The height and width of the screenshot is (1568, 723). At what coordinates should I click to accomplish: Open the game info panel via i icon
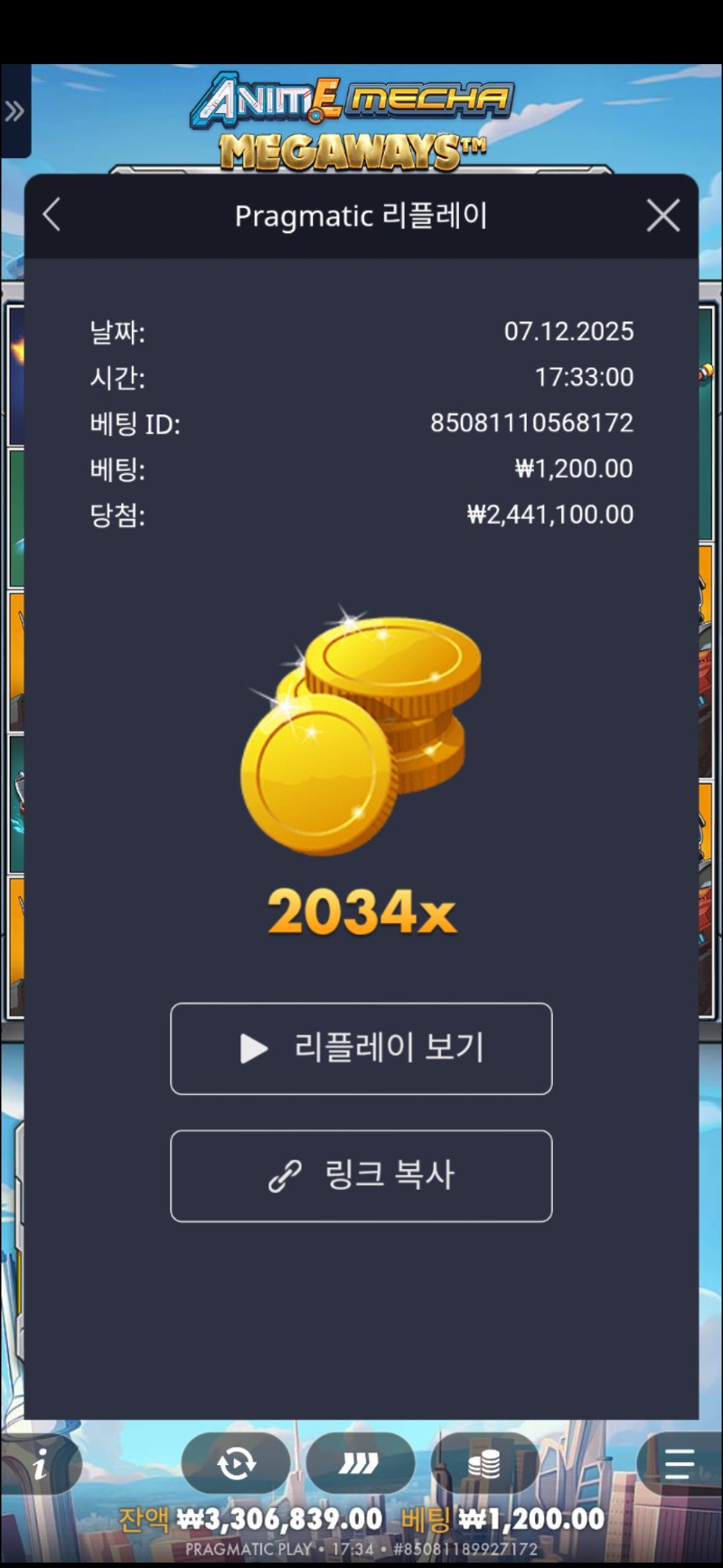[x=42, y=1462]
